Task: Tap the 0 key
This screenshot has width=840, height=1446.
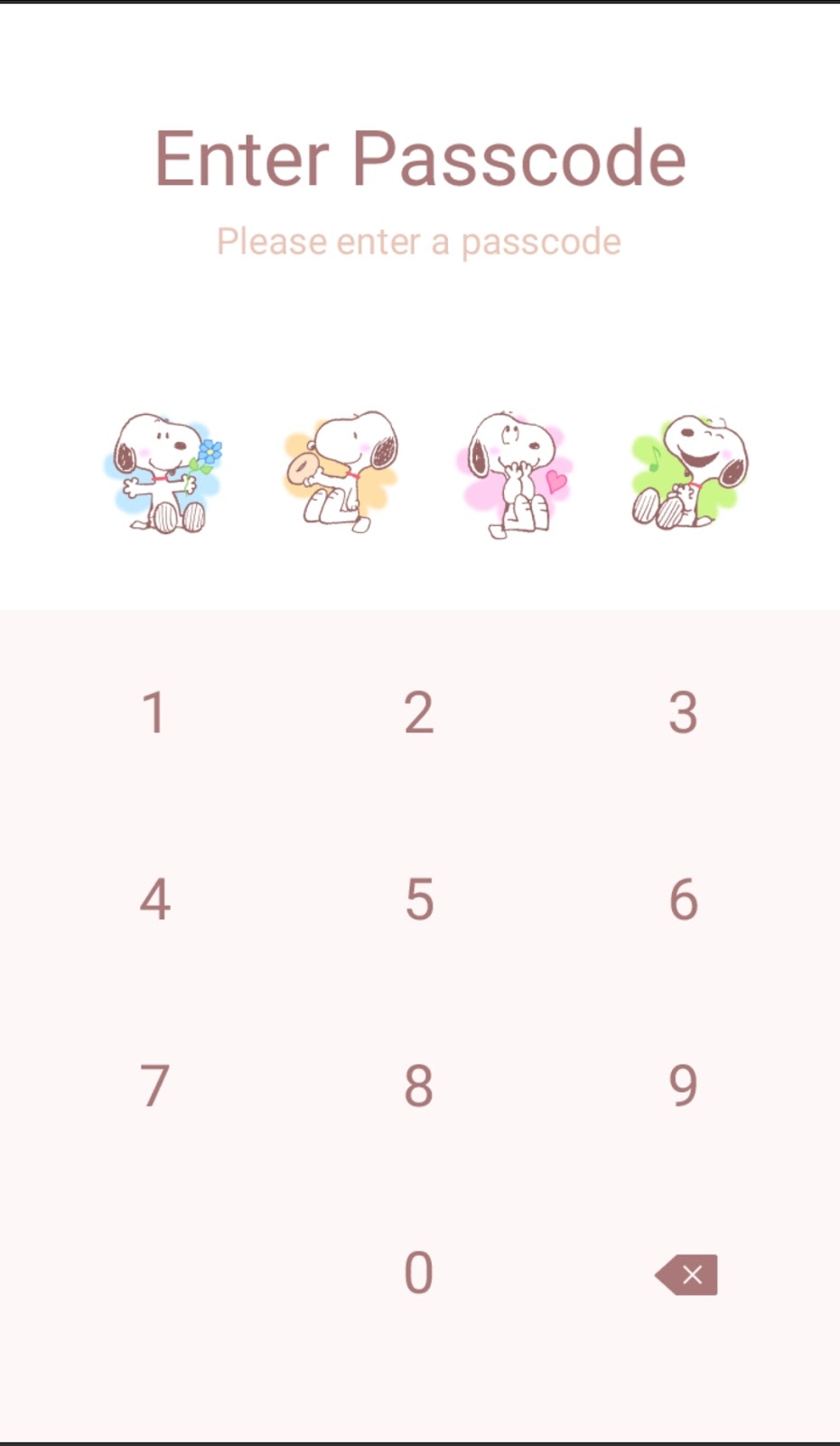Action: (419, 1272)
